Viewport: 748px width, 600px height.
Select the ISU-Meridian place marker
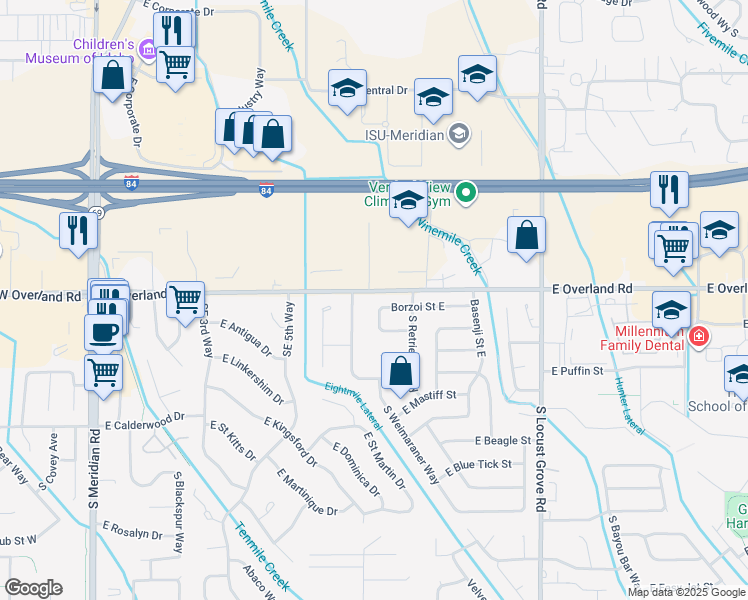tap(459, 134)
